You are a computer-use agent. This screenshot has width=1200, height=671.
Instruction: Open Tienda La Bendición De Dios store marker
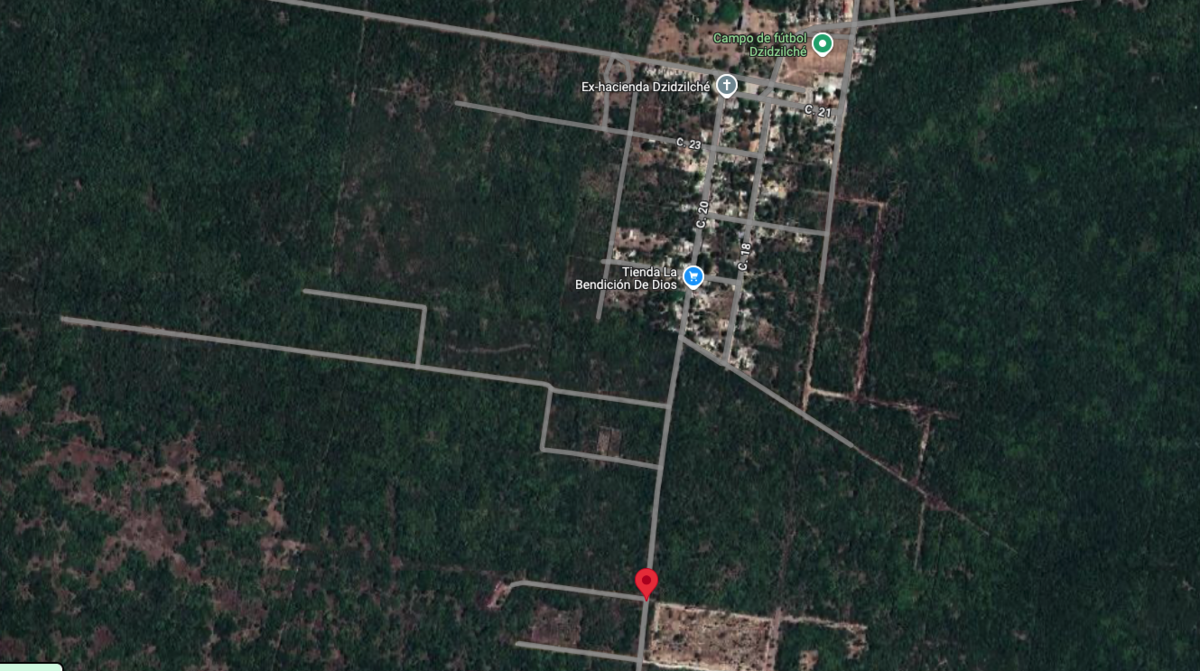(x=693, y=277)
